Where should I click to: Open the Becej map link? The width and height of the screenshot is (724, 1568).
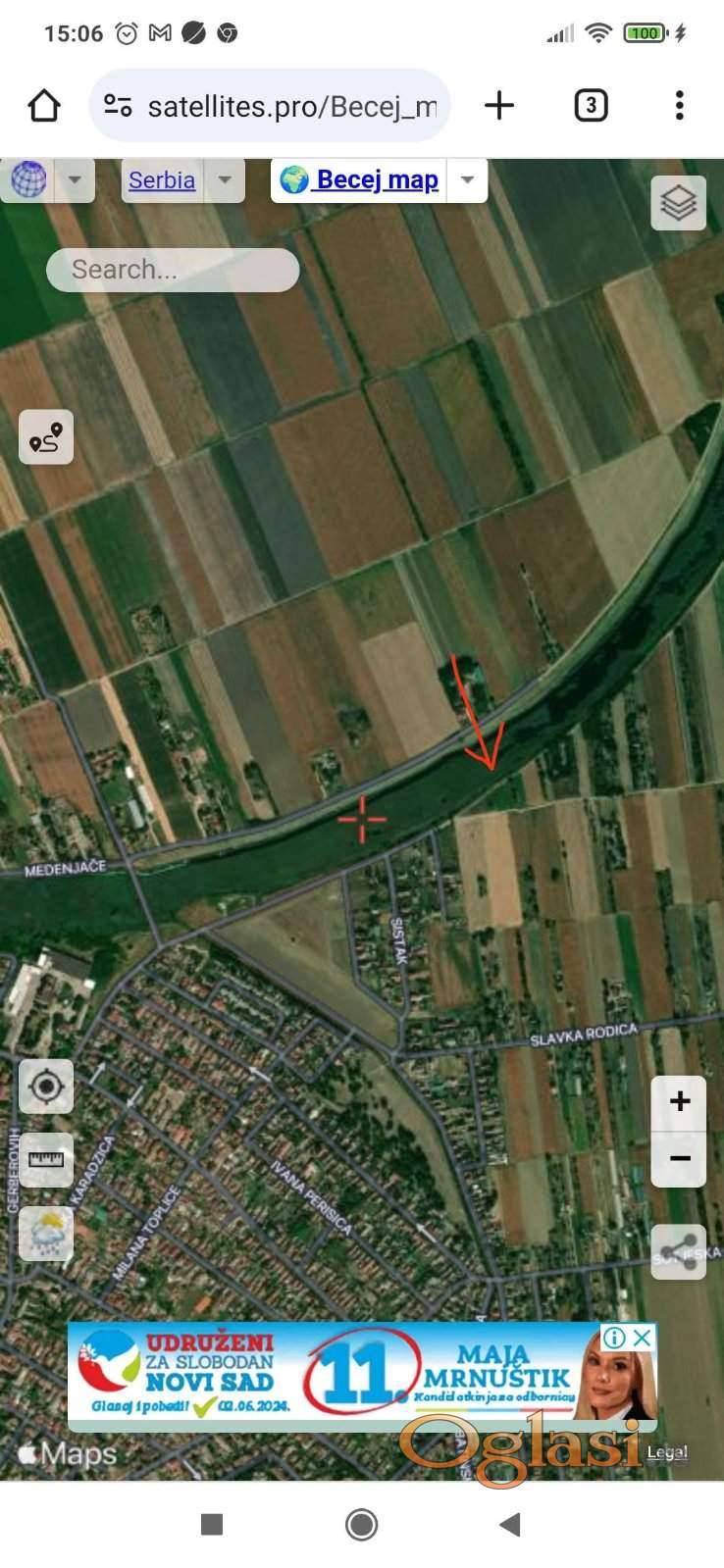tap(360, 180)
